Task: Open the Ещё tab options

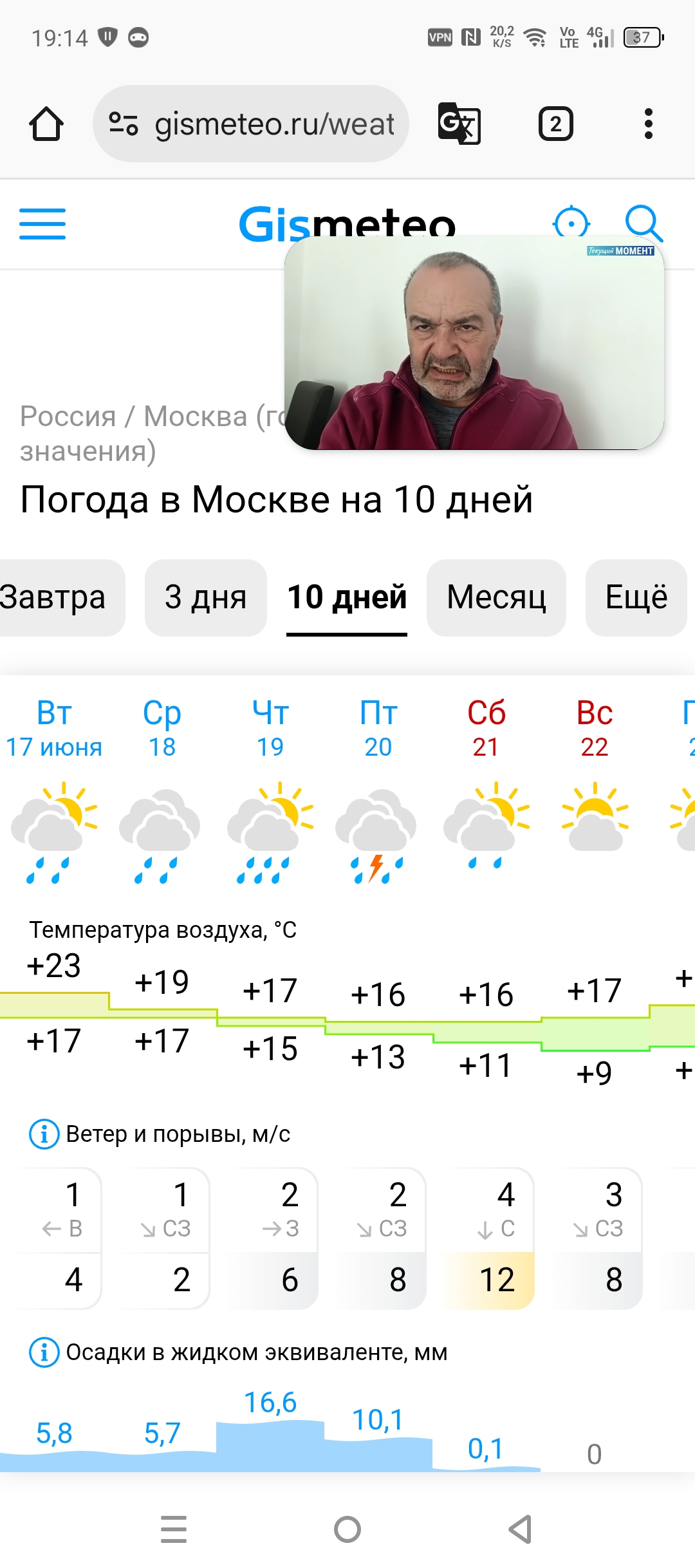Action: (x=636, y=597)
